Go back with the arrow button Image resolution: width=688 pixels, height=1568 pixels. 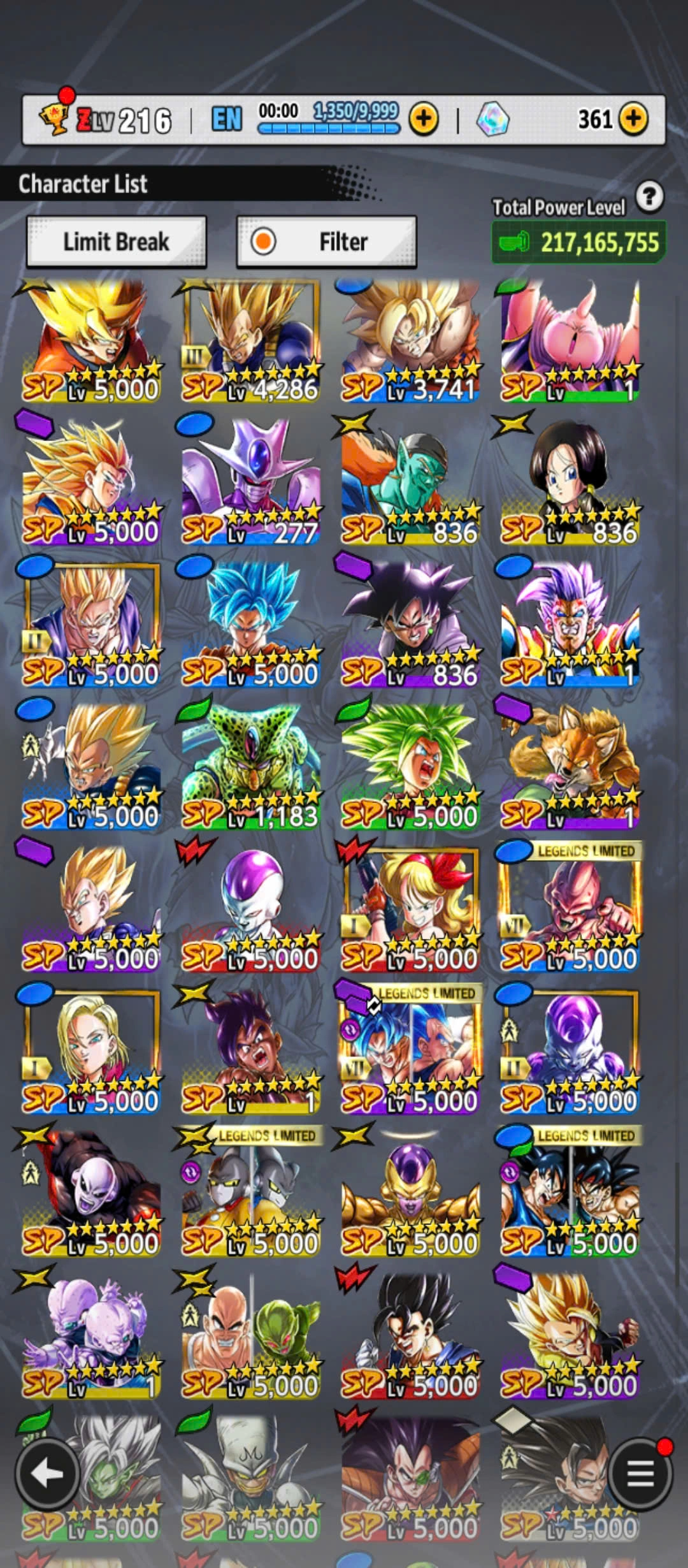coord(47,1473)
